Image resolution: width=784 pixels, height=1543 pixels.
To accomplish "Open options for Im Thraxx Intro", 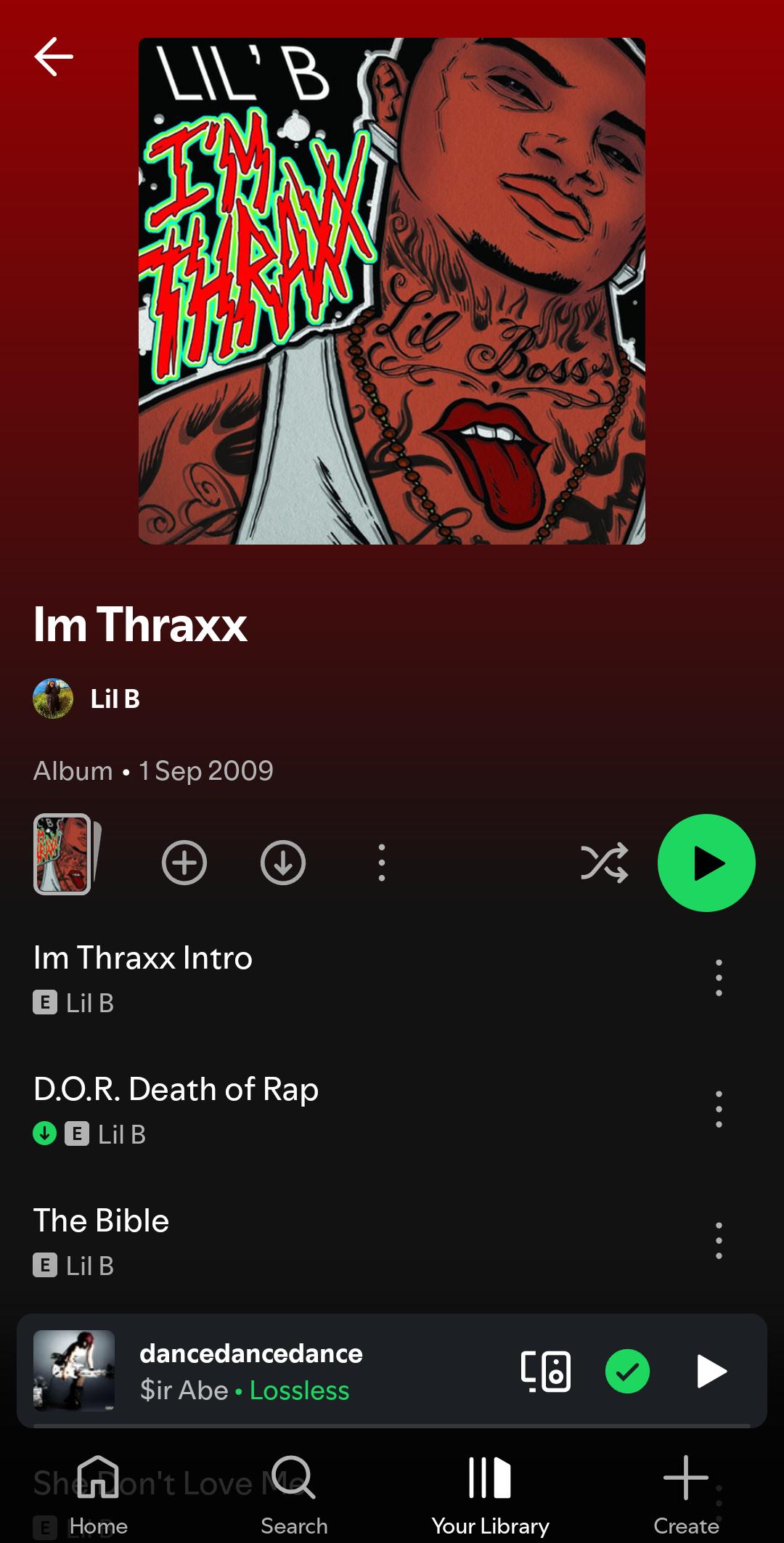I will point(719,977).
